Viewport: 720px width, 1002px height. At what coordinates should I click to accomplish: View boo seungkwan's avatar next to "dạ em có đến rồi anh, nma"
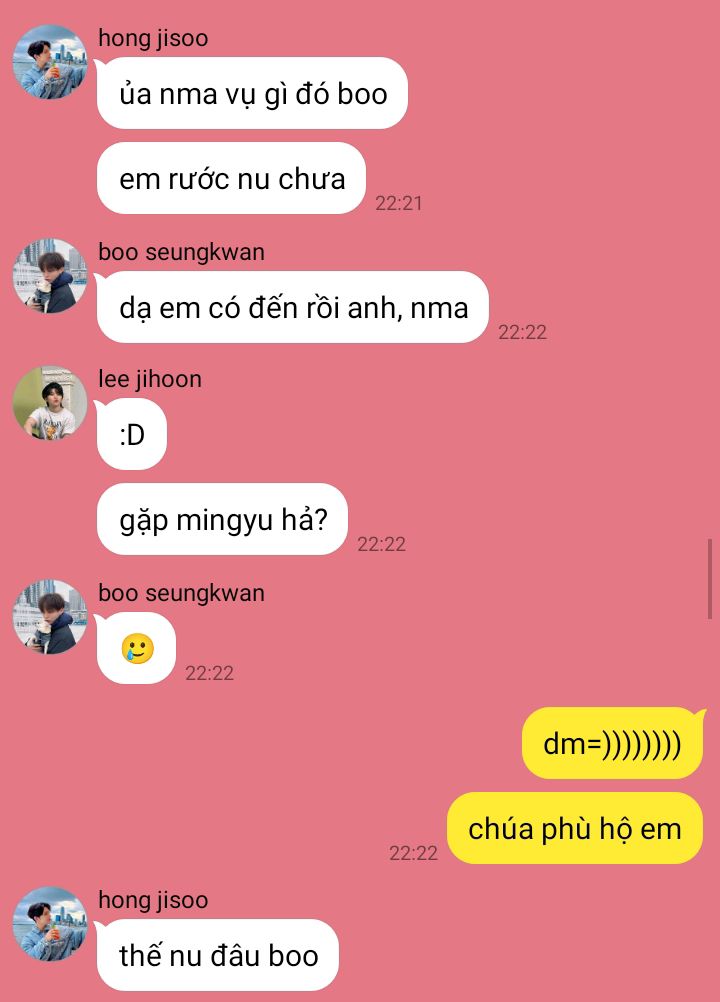click(x=49, y=276)
